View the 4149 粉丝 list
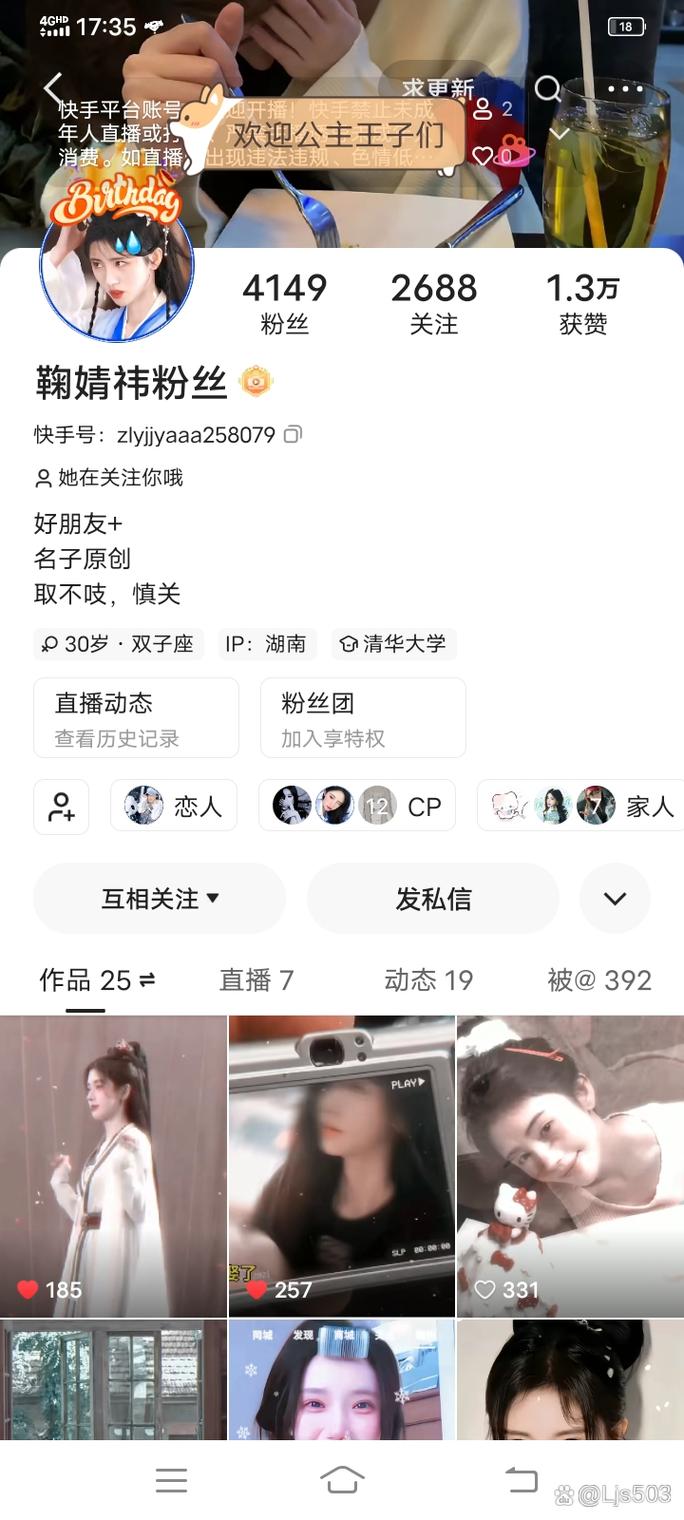 point(284,303)
